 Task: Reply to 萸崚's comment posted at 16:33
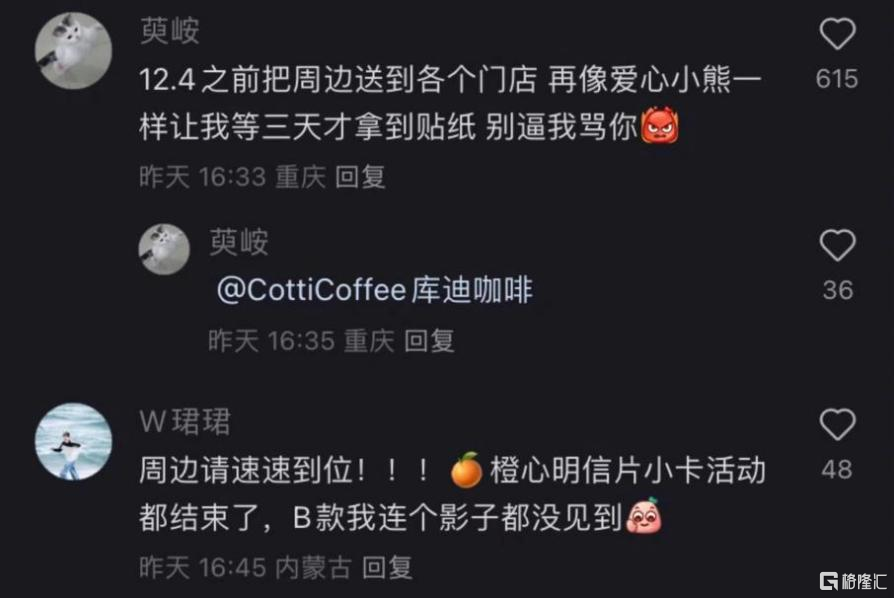tap(360, 177)
